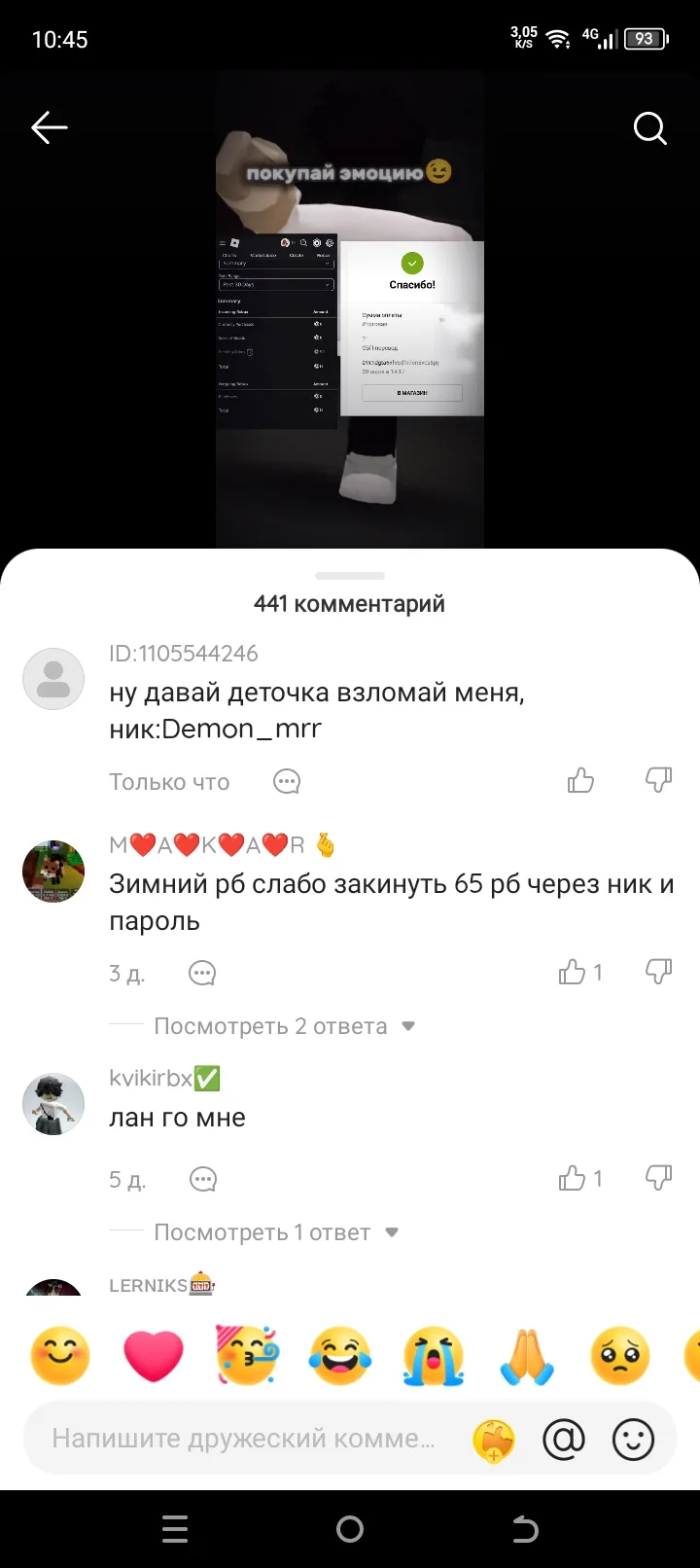Insert the crying-laughing emoji
Screen dimensions: 700x1568
coord(340,1356)
